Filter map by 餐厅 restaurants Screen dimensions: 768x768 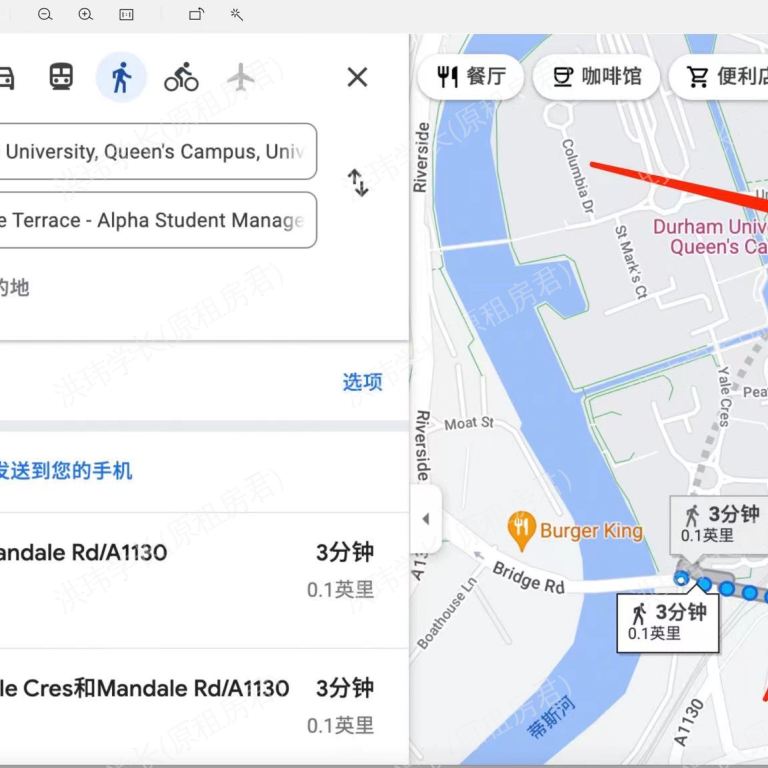[x=471, y=77]
